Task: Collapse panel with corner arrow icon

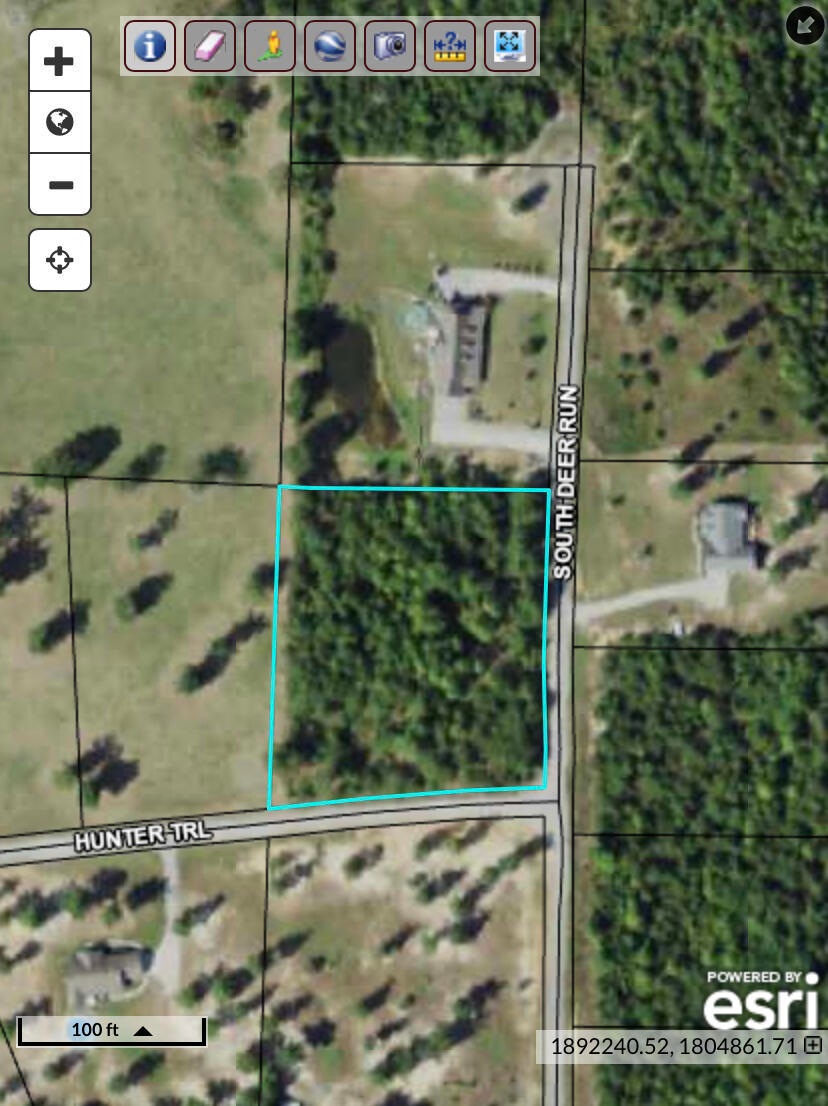Action: (x=805, y=24)
